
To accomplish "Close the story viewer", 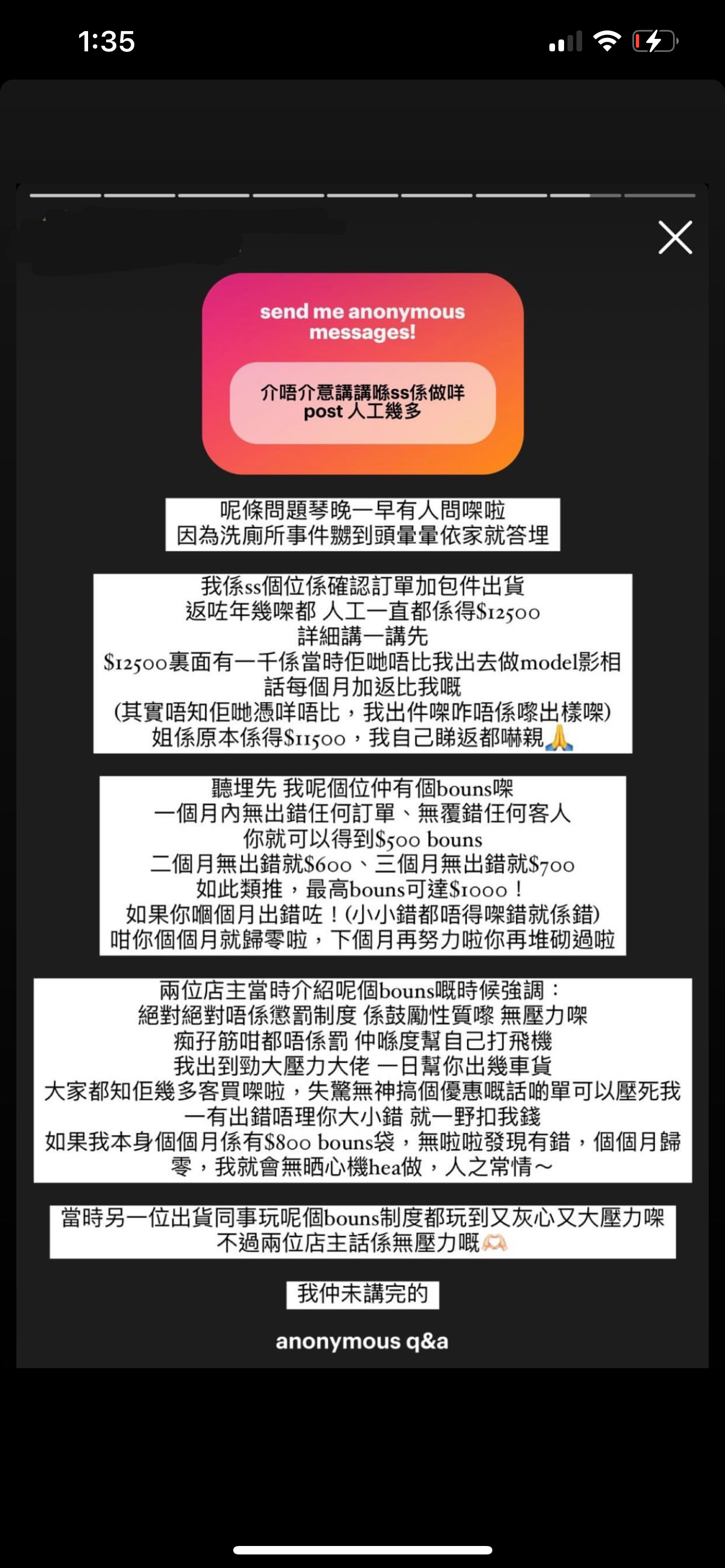I will [675, 238].
